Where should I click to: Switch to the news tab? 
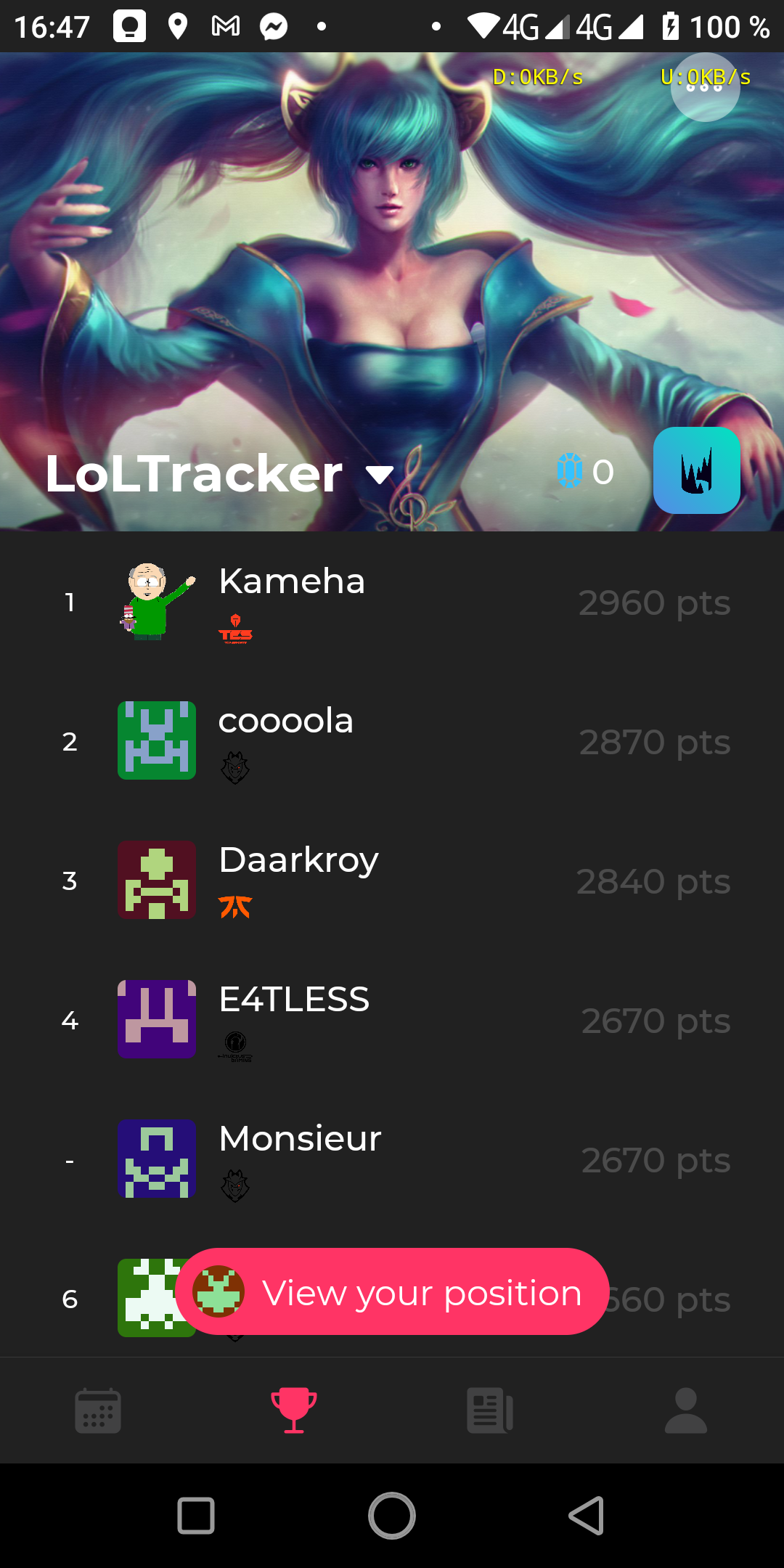[490, 1410]
